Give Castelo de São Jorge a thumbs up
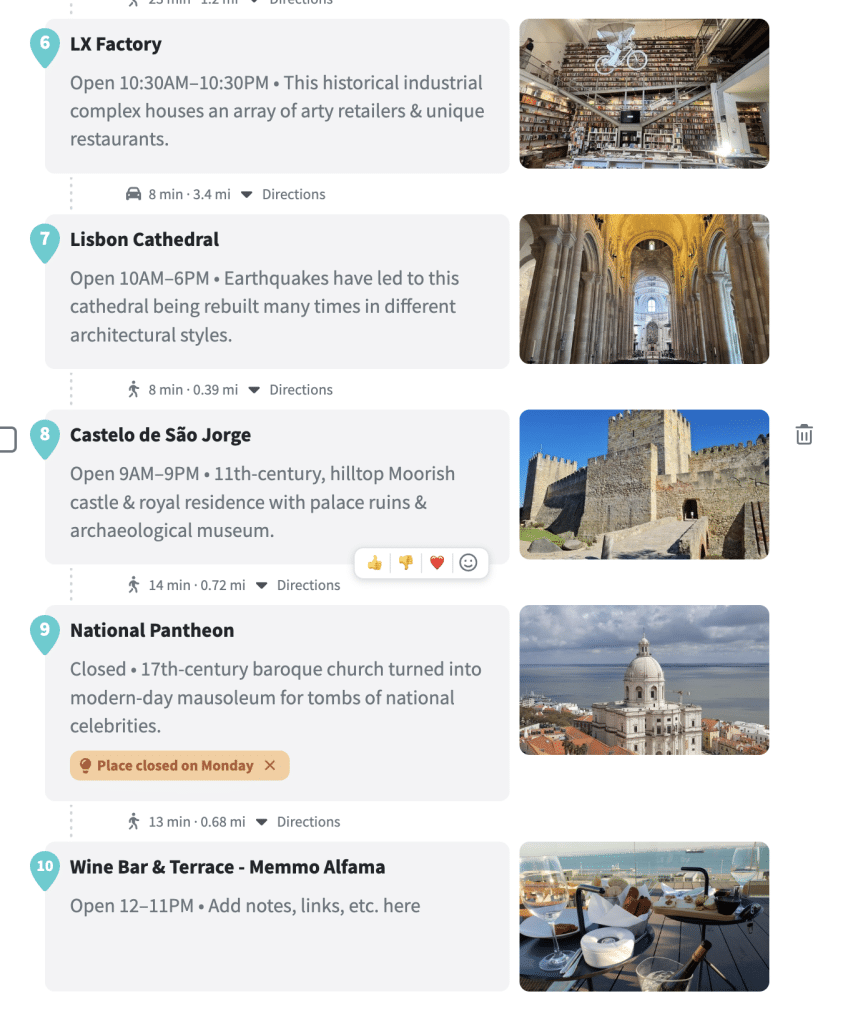This screenshot has width=853, height=1024. 375,563
